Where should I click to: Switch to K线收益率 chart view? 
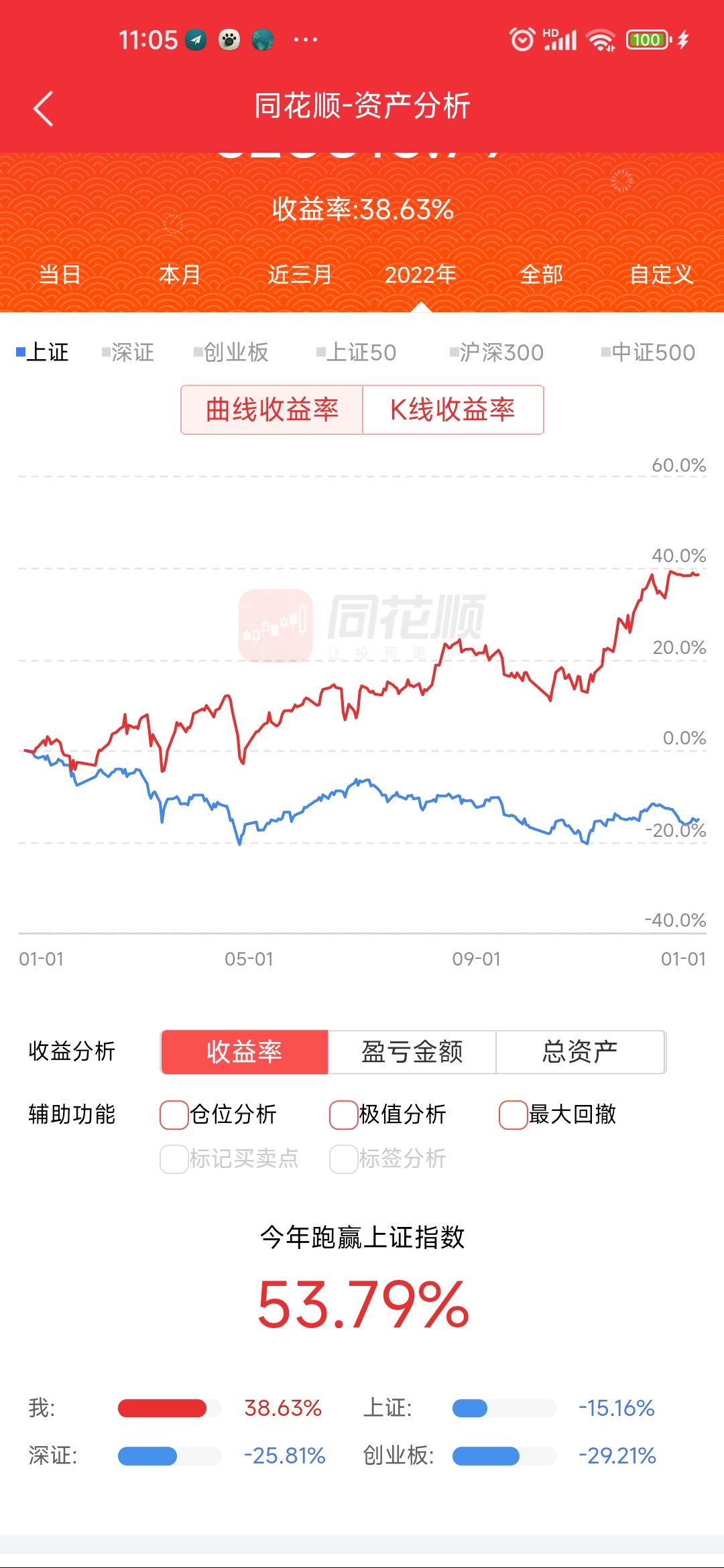pyautogui.click(x=453, y=410)
